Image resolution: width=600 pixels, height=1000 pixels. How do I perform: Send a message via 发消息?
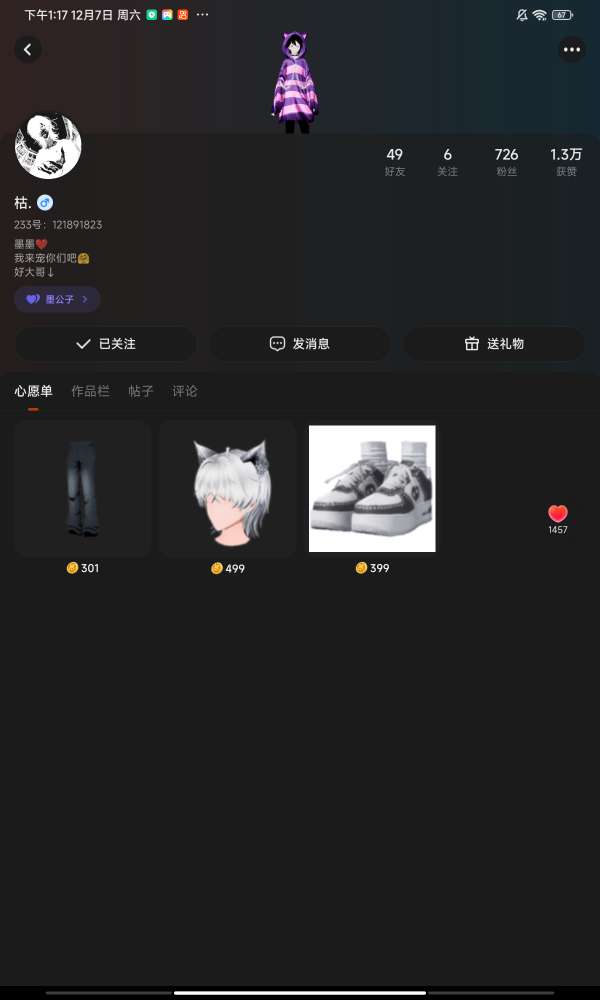(x=299, y=344)
